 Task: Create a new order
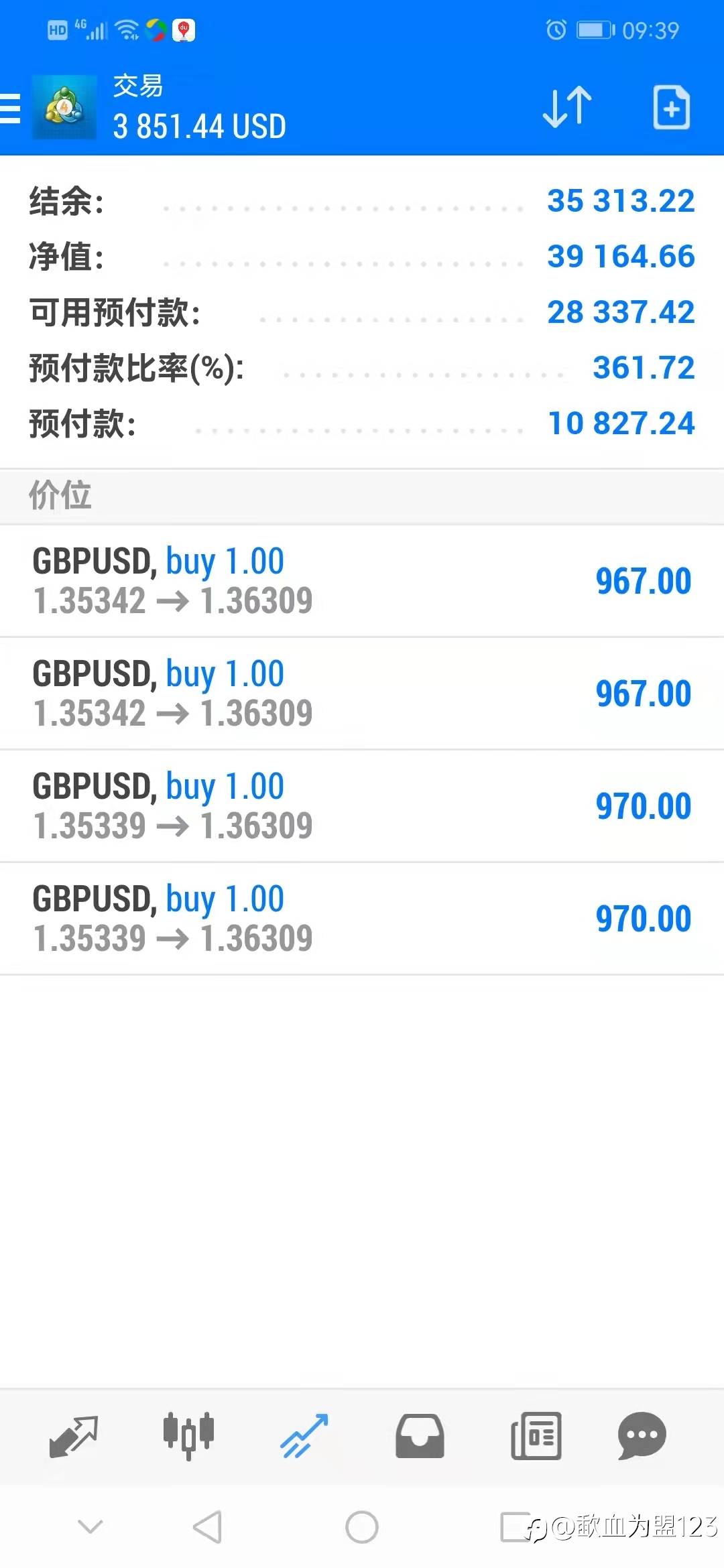coord(671,107)
